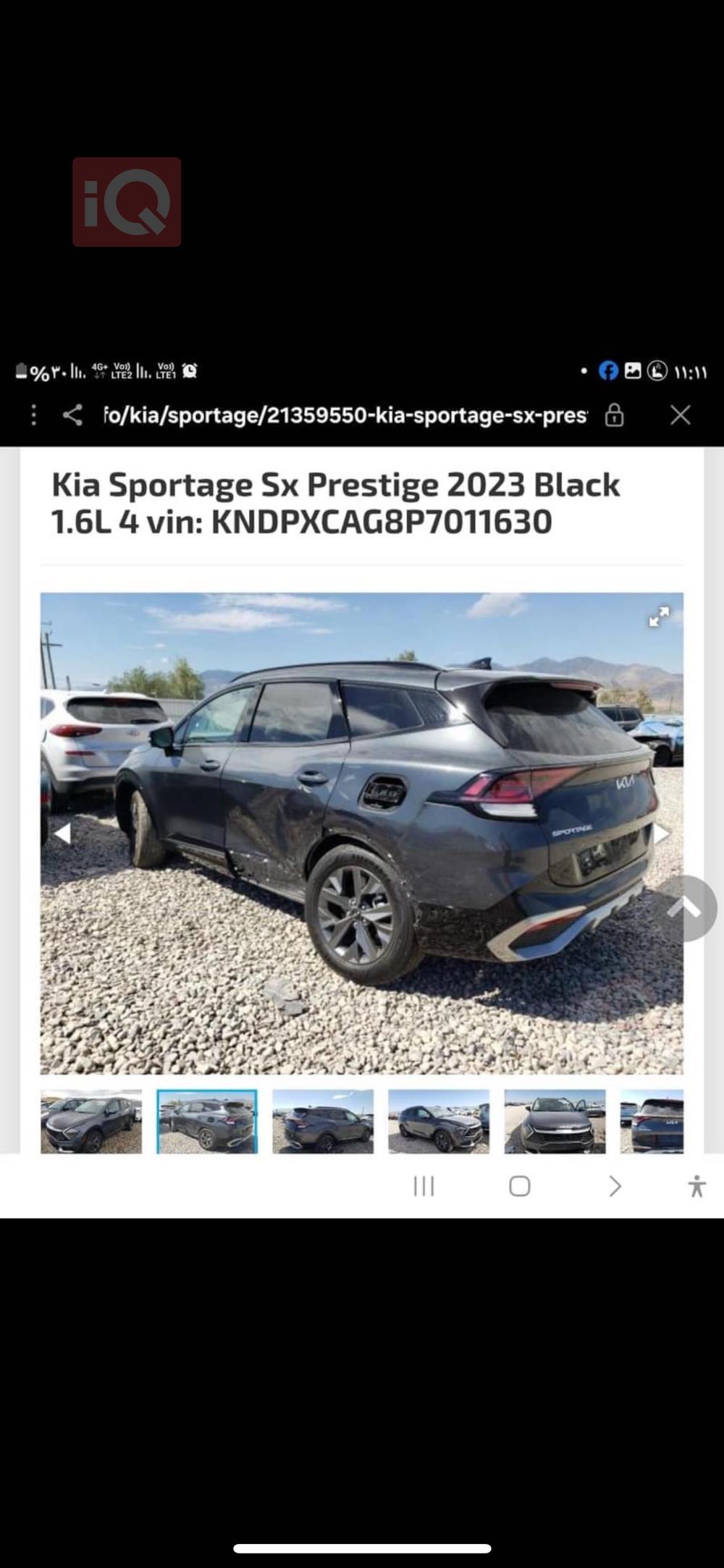This screenshot has width=724, height=1568.
Task: Jump back to top of page
Action: [686, 908]
